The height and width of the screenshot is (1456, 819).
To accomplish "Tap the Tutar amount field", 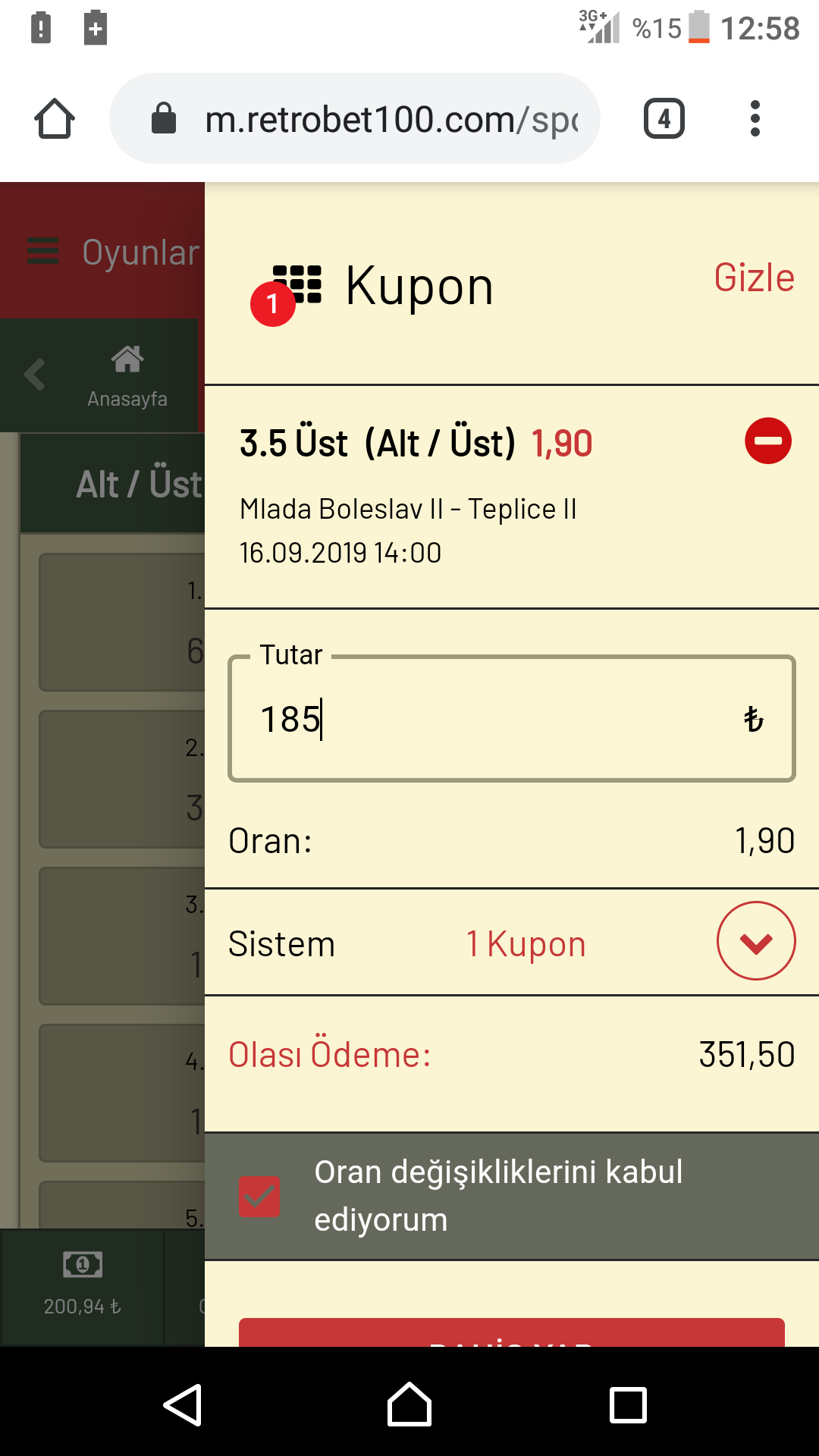I will coord(512,719).
